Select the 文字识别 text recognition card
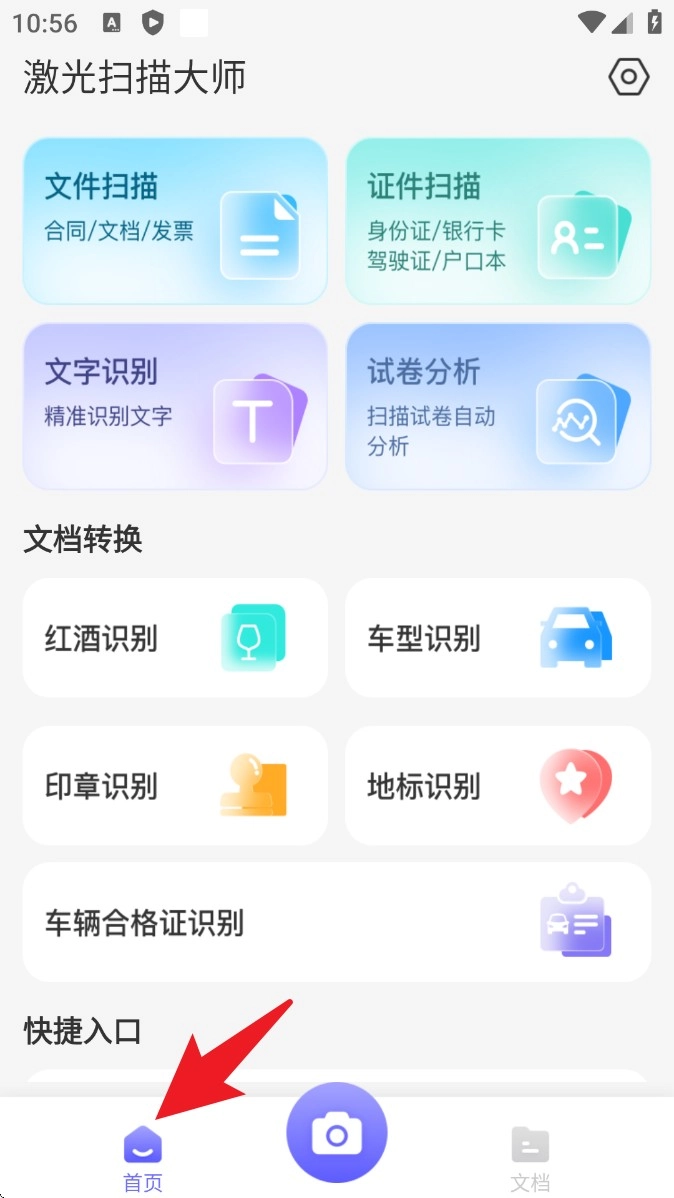 click(175, 406)
